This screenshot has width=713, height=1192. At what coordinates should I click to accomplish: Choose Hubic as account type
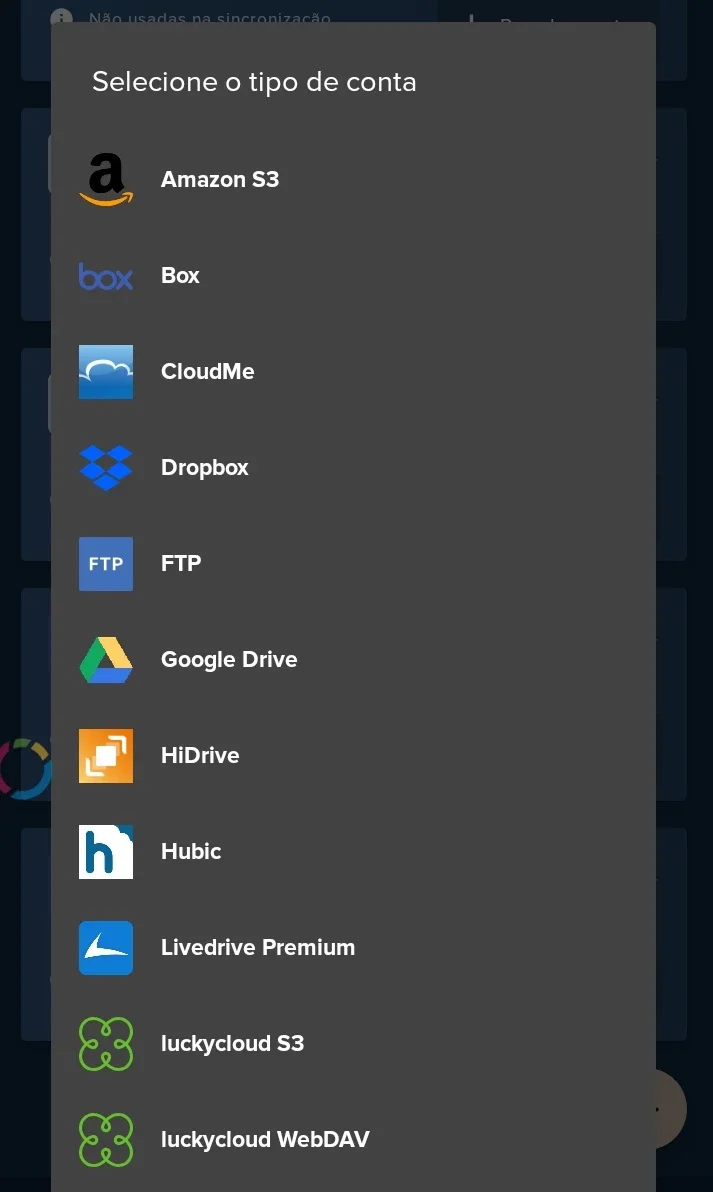(x=353, y=851)
